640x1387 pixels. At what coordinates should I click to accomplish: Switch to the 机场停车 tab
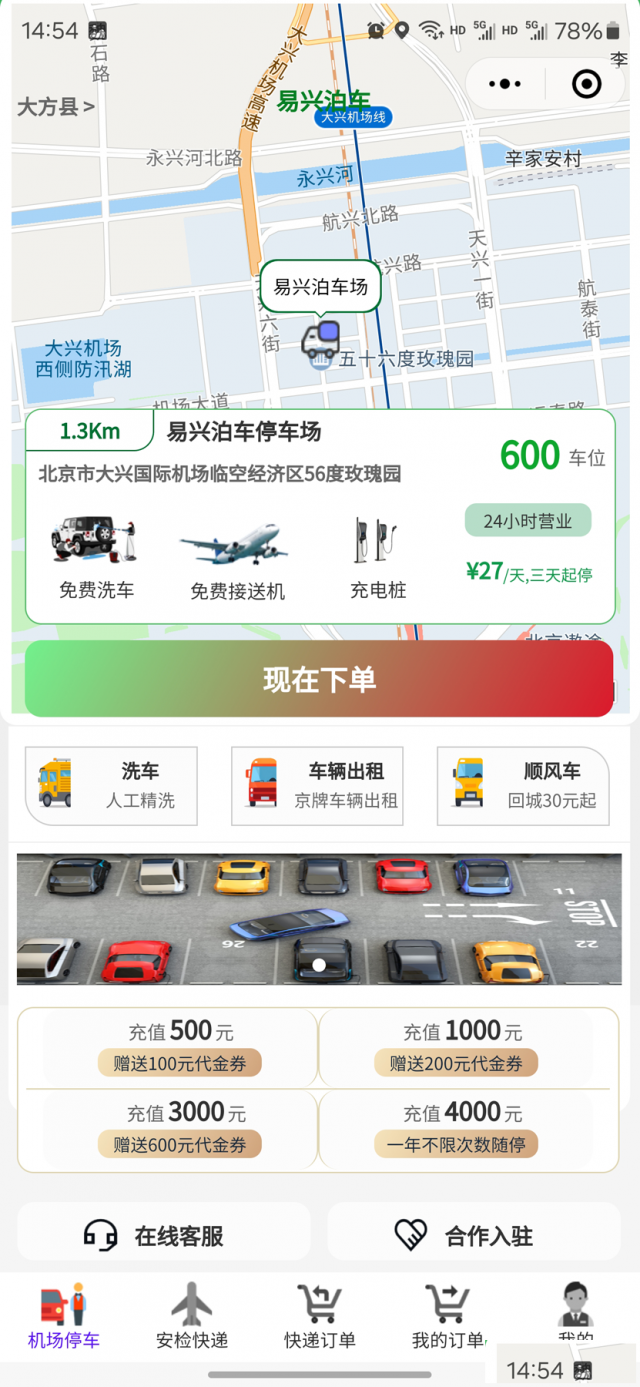[x=64, y=1317]
